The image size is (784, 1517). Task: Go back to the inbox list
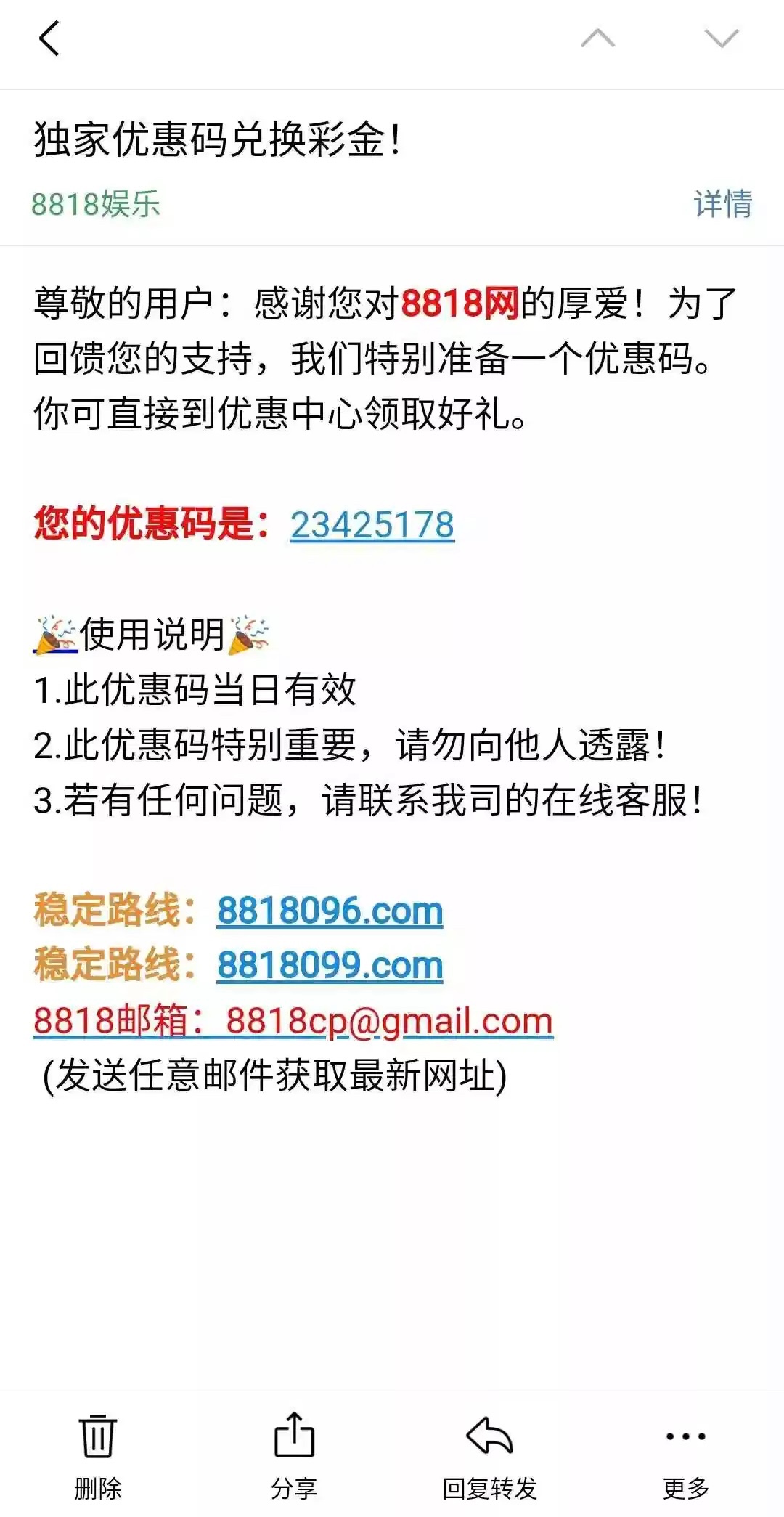tap(49, 38)
